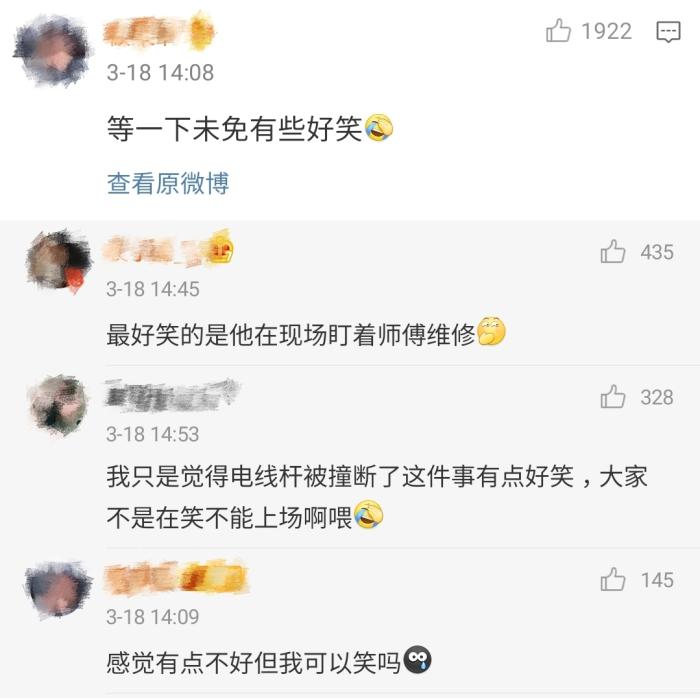This screenshot has width=700, height=698.
Task: Open the 查看原微博 link
Action: click(x=168, y=184)
